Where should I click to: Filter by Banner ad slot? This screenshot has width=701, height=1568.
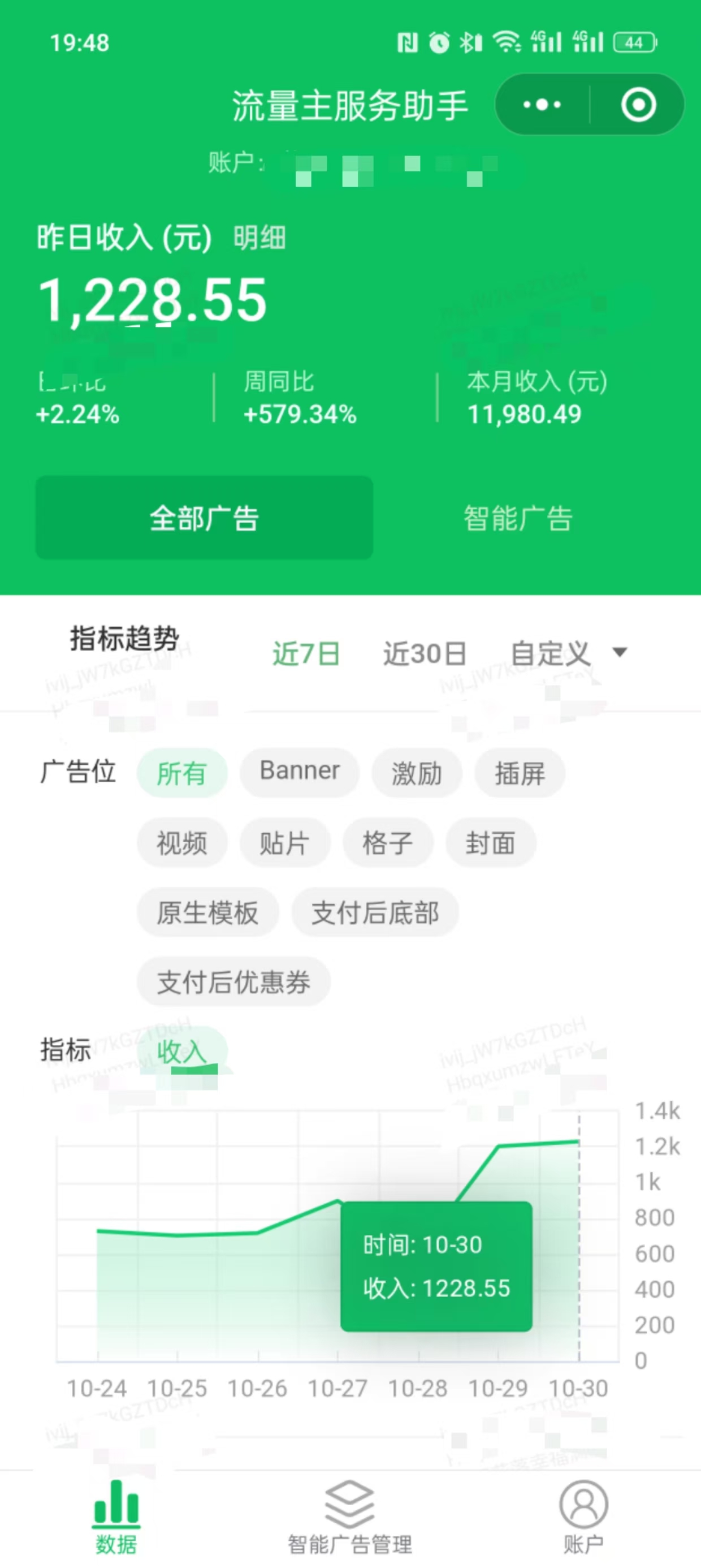coord(300,772)
